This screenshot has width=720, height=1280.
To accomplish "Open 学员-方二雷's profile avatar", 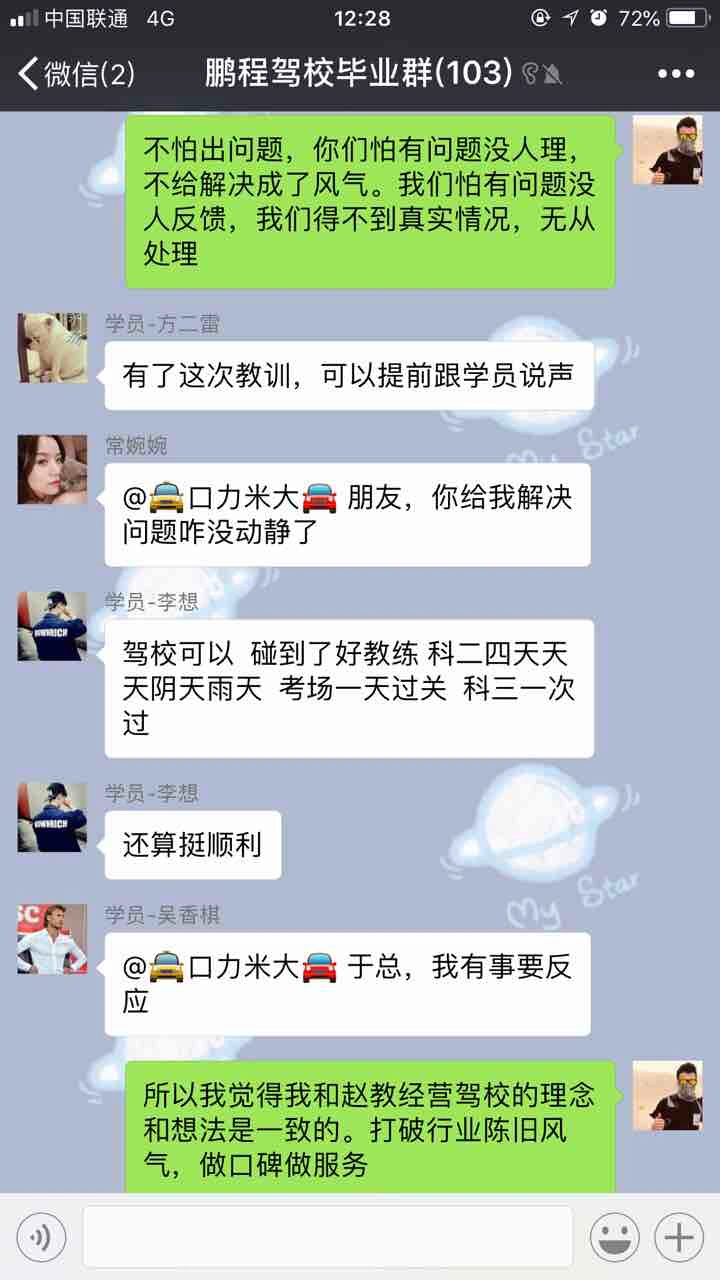I will (x=52, y=347).
